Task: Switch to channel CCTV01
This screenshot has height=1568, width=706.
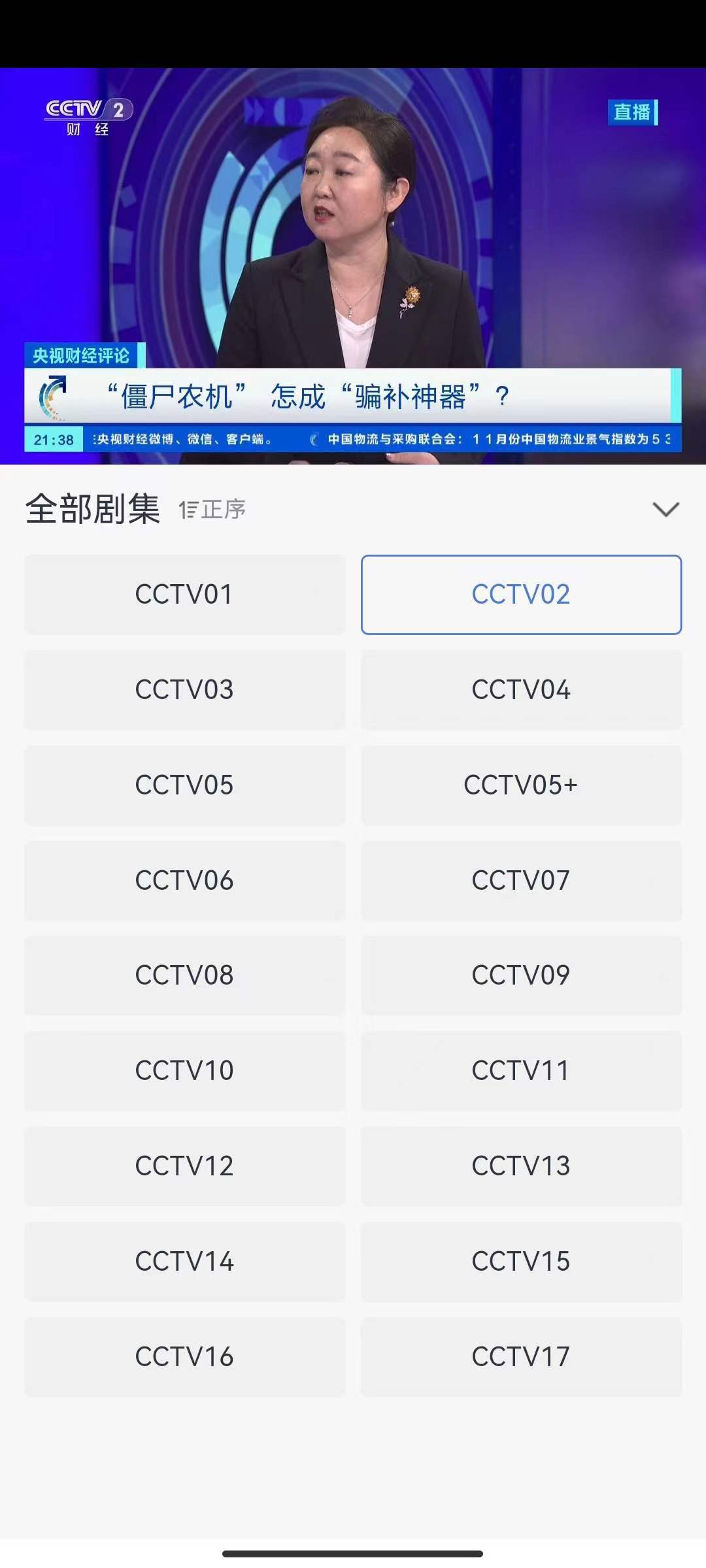Action: [184, 595]
